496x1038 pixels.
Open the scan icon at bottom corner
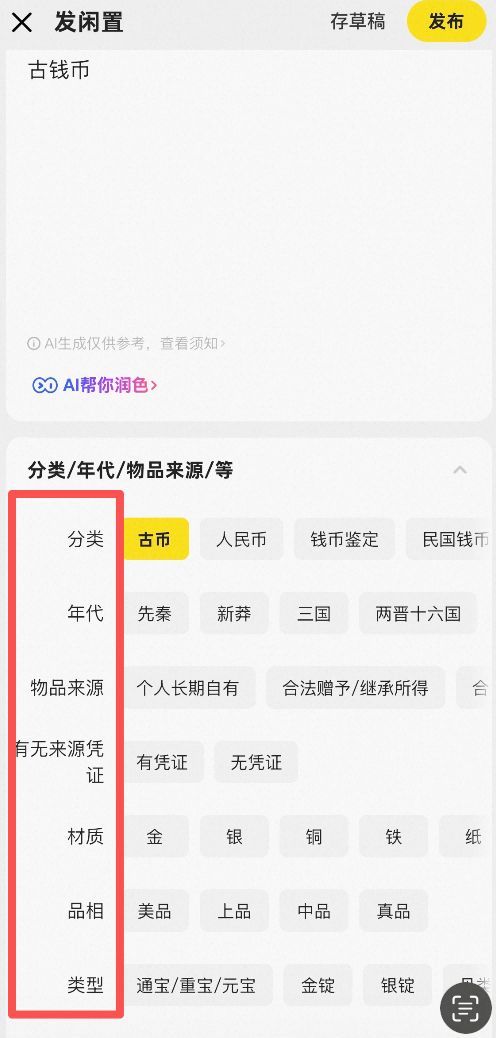466,1009
